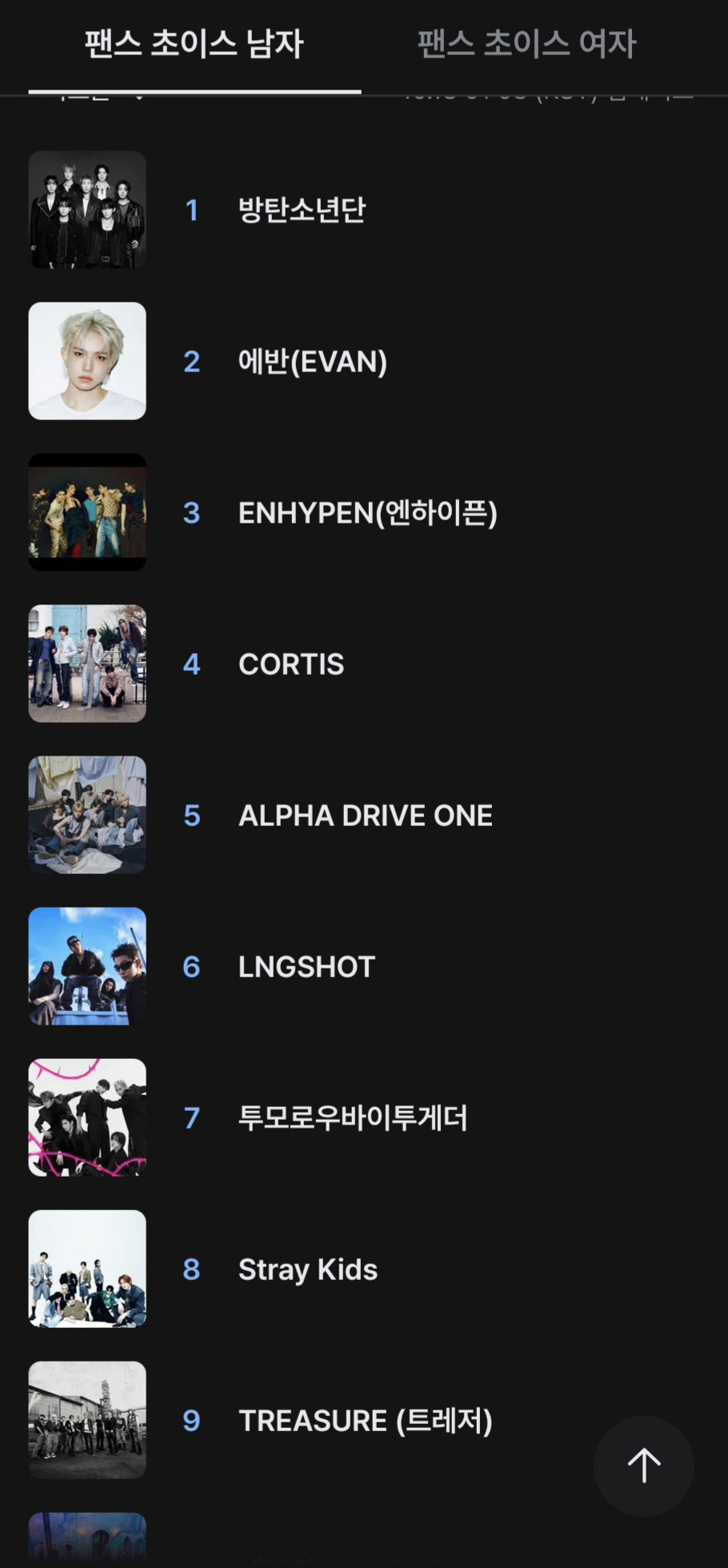Select the 팬스 초이스 남자 tab
The image size is (728, 1568).
(194, 43)
